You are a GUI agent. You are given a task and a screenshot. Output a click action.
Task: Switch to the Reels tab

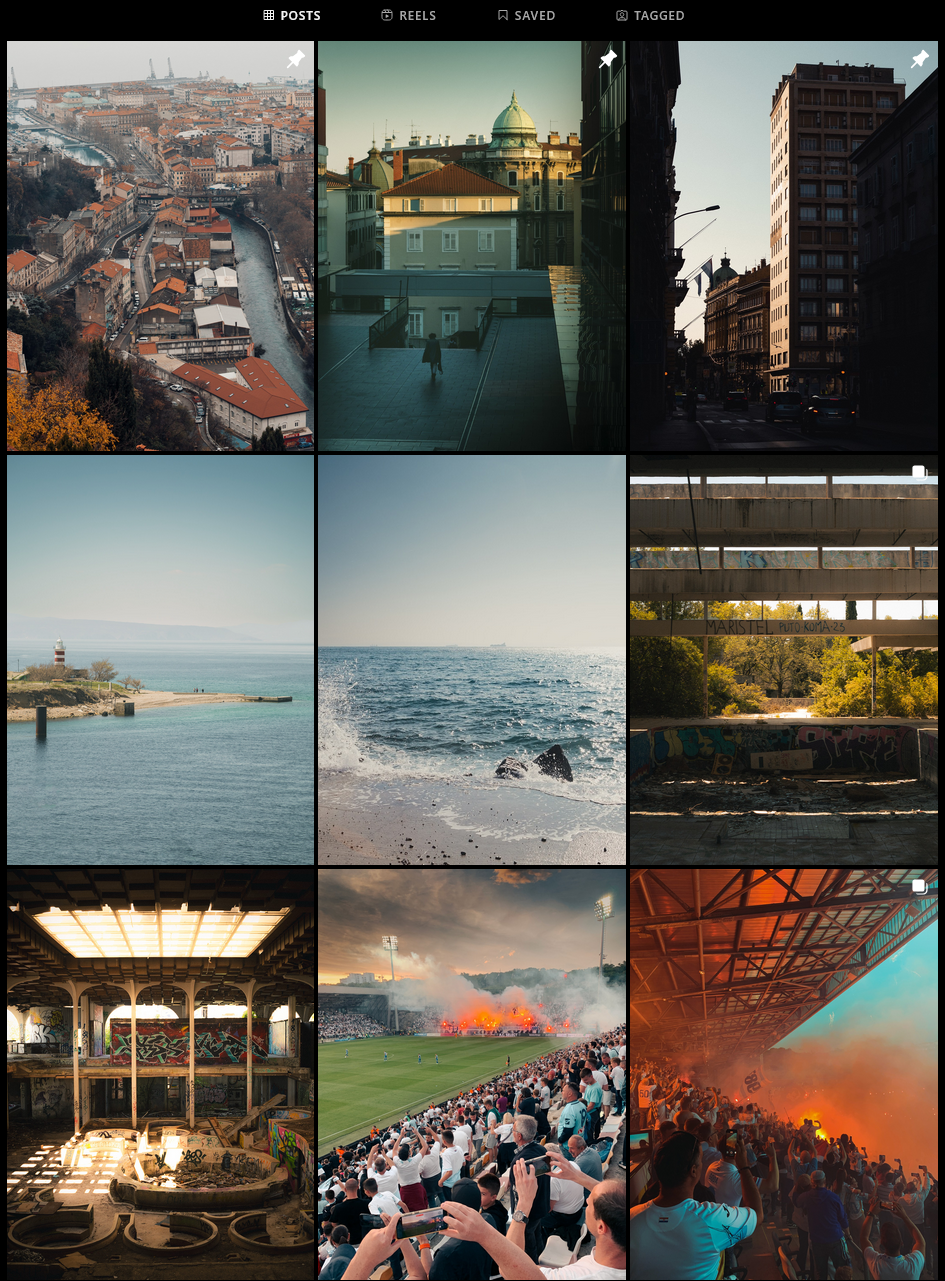[408, 16]
